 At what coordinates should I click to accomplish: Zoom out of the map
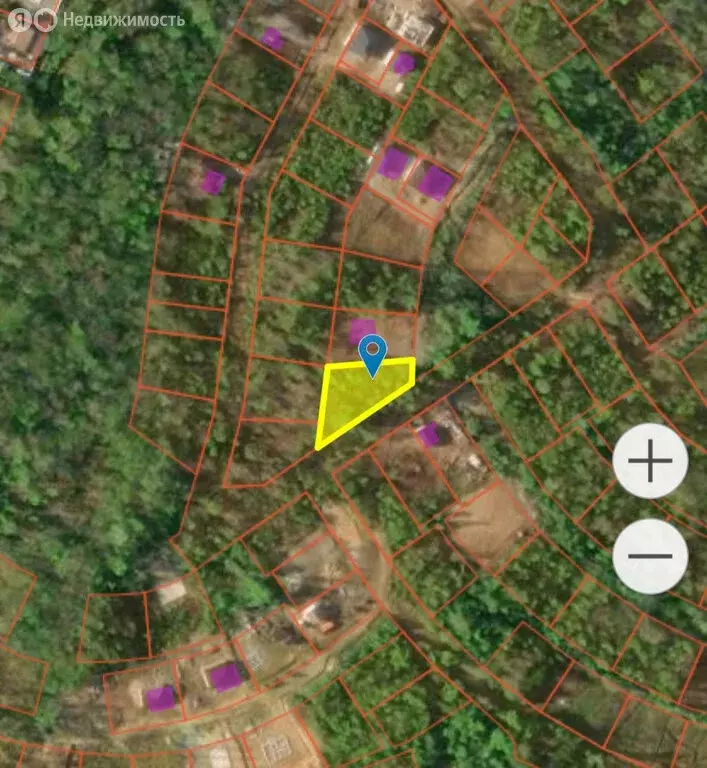tap(650, 555)
